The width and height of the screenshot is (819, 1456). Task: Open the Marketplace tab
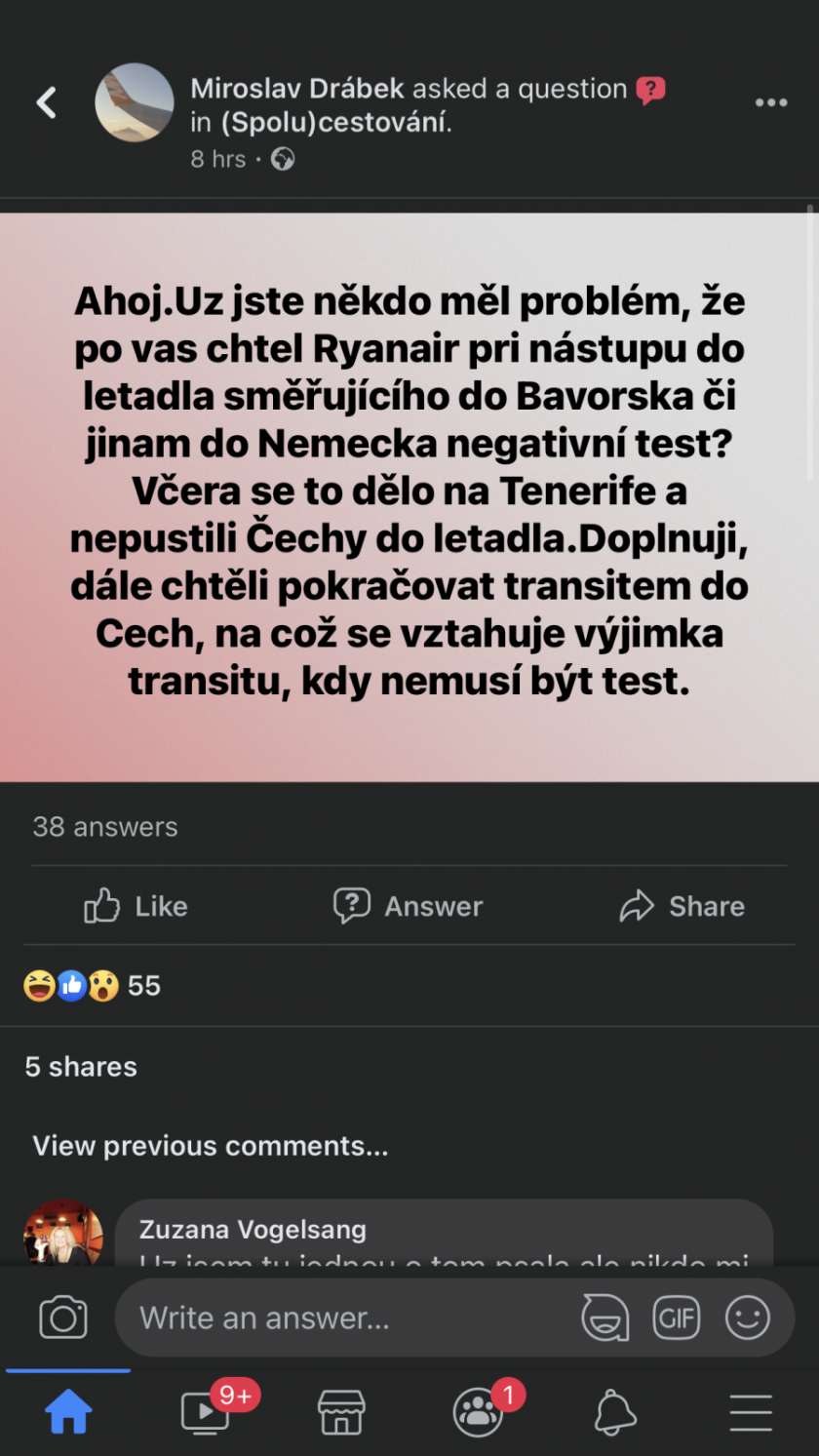[x=341, y=1412]
